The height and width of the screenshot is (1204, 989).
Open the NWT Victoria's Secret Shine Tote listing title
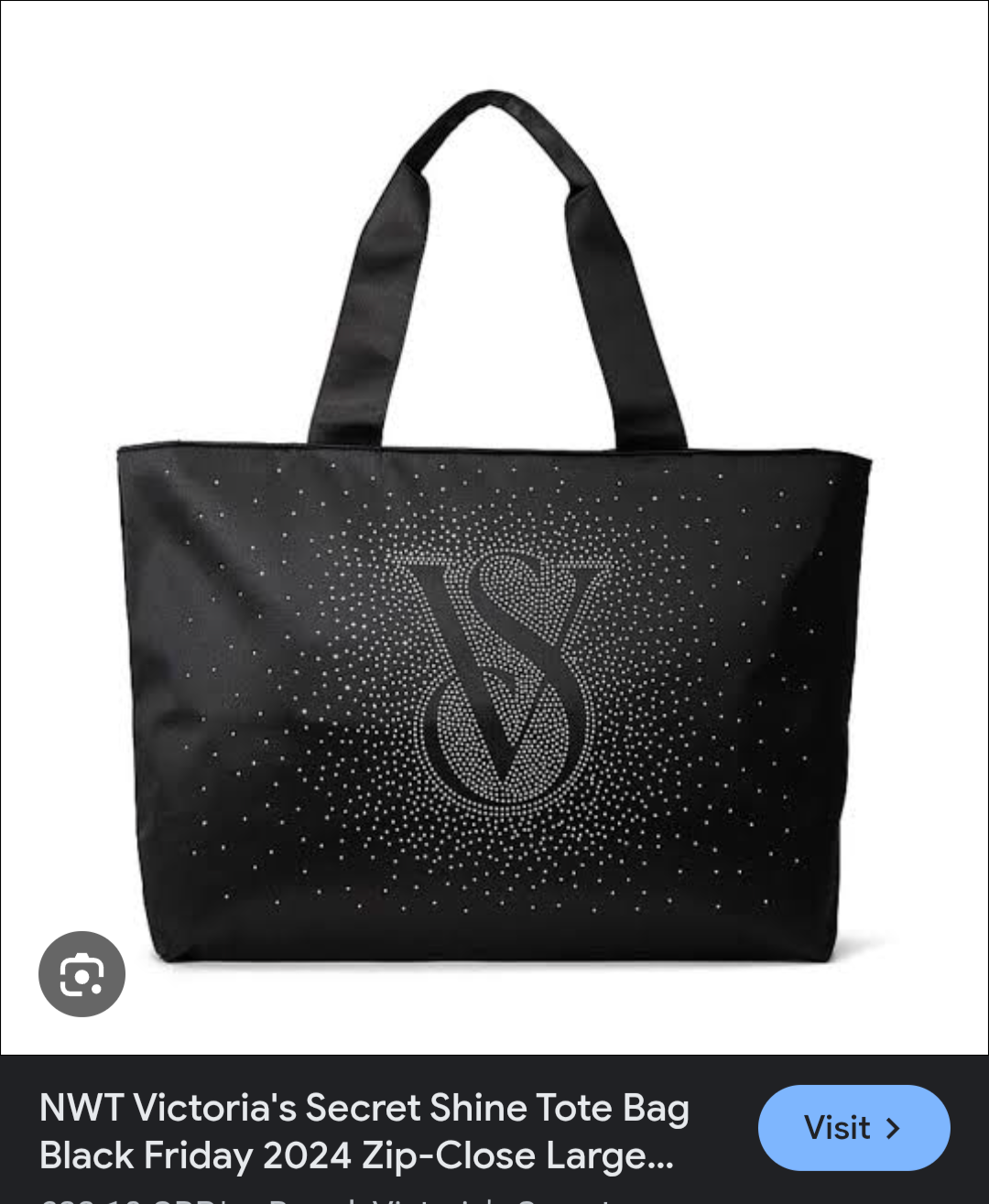(364, 1132)
